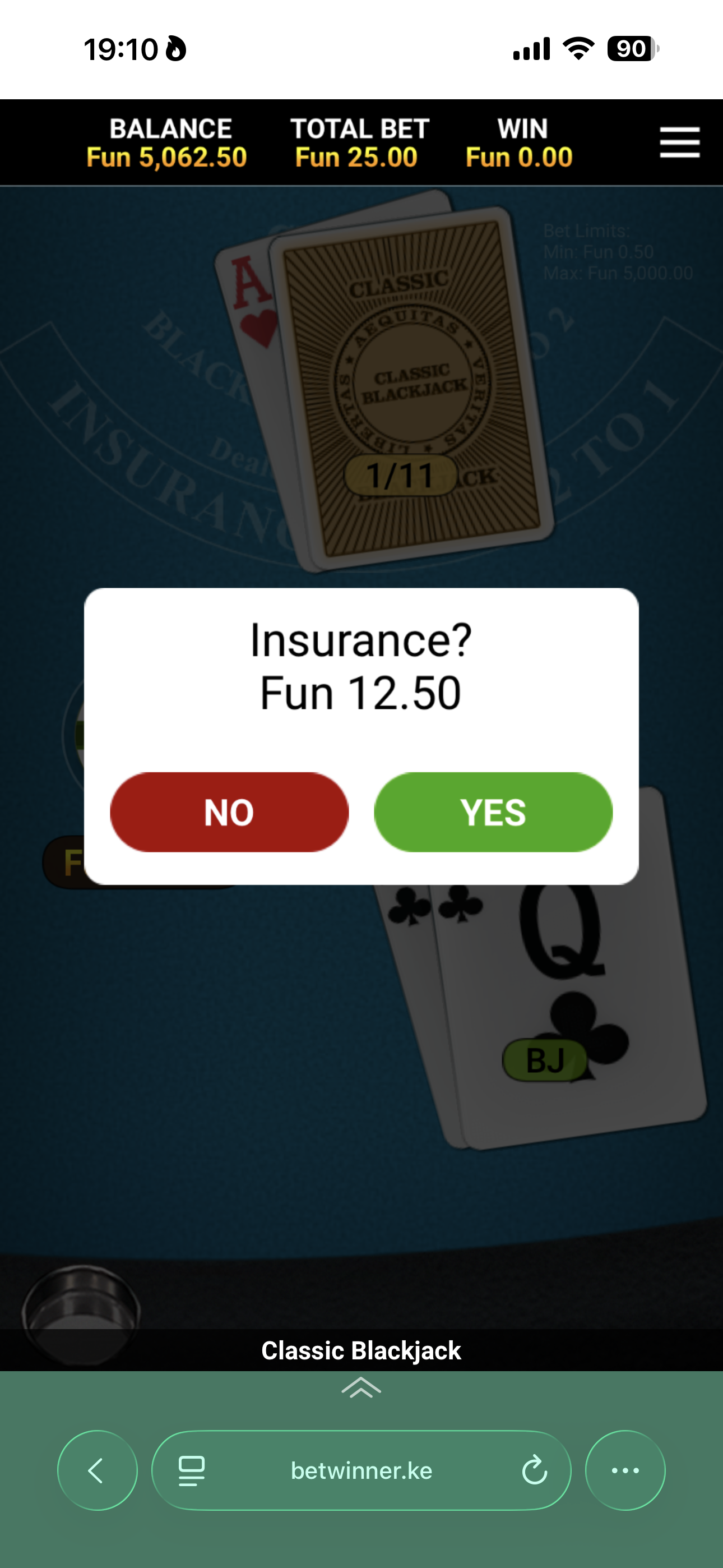The width and height of the screenshot is (723, 1568).
Task: Open the browser's more options menu
Action: 625,1470
